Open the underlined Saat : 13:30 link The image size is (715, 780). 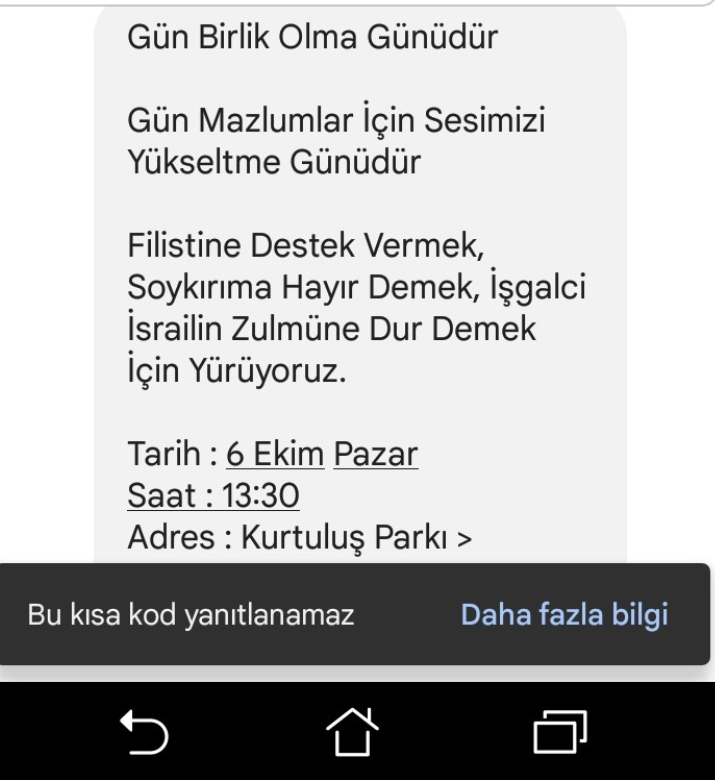coord(215,496)
